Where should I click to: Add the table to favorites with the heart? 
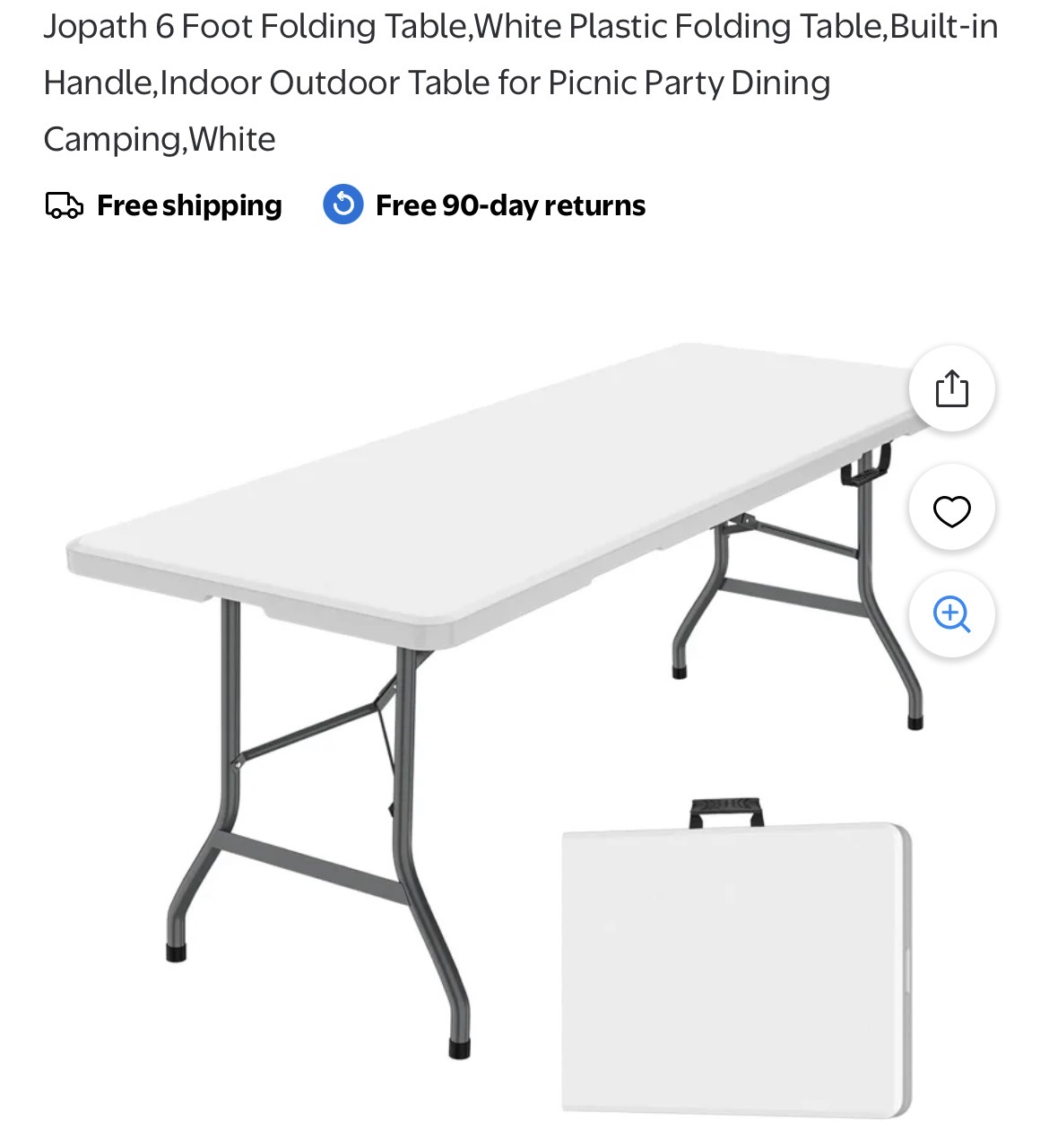[x=951, y=510]
